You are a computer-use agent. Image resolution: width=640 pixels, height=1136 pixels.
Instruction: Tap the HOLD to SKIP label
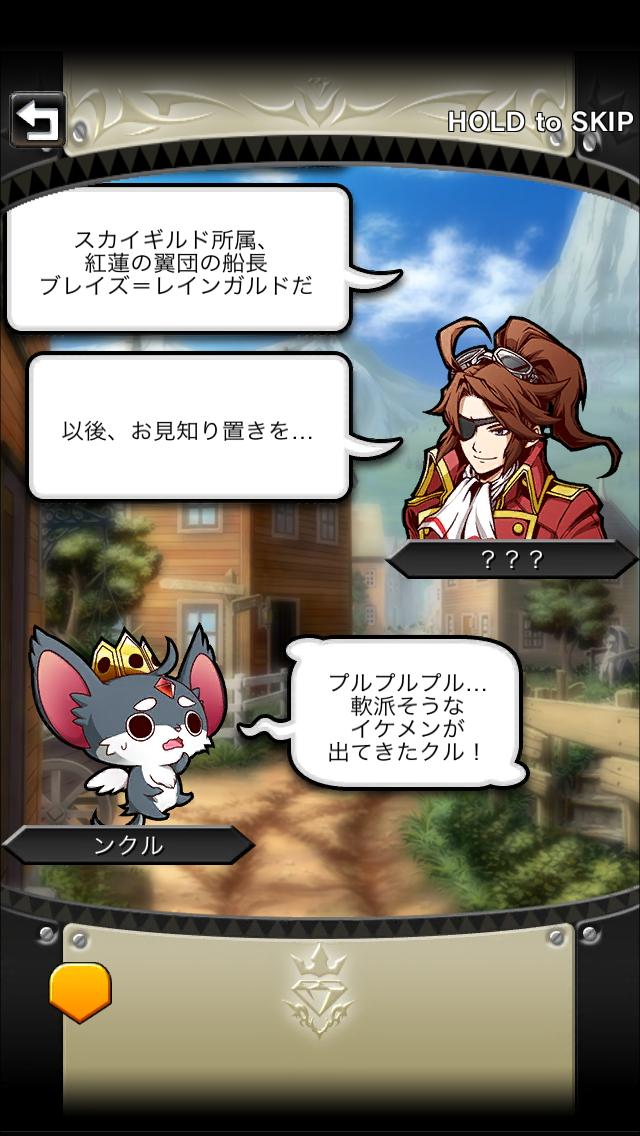[541, 122]
